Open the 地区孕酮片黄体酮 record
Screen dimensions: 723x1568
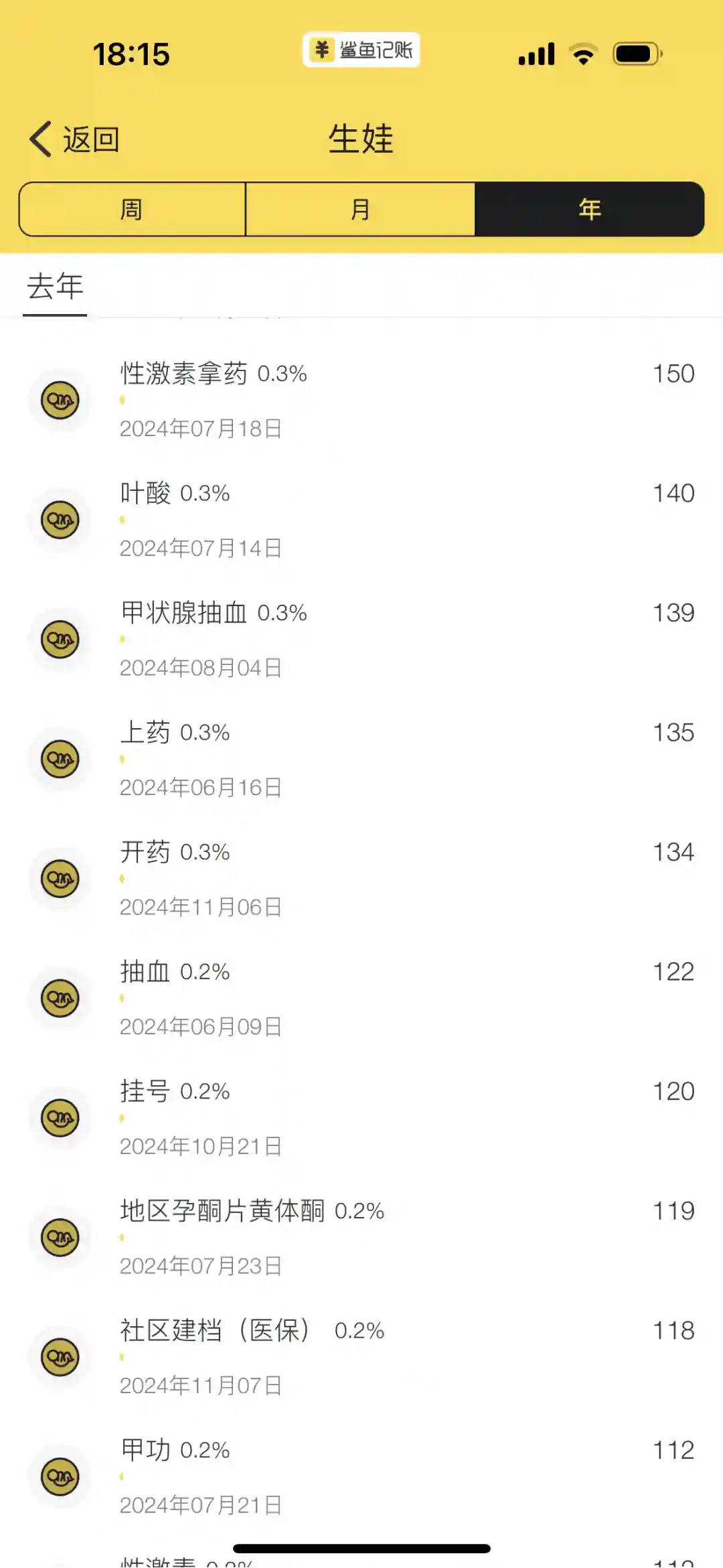[361, 1237]
